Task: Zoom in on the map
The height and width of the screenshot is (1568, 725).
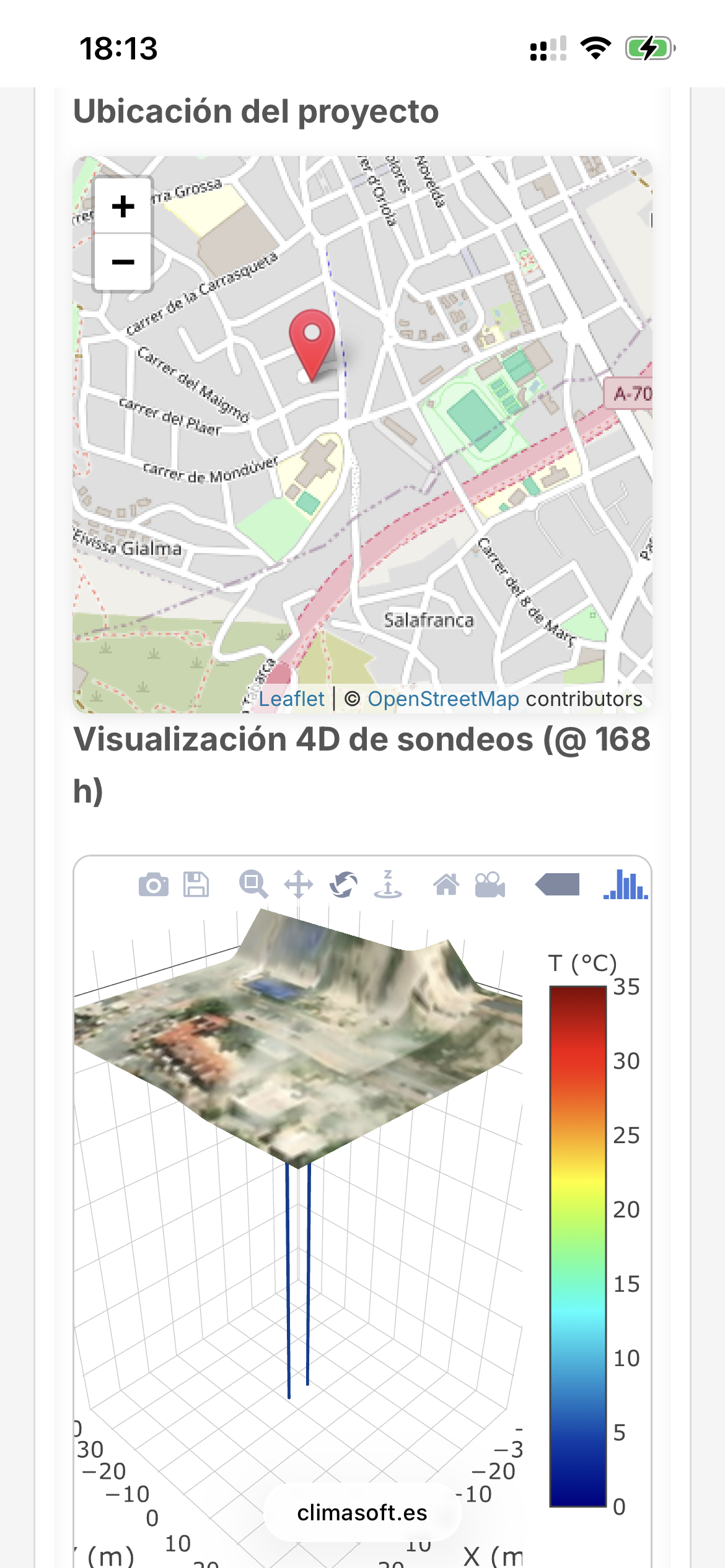Action: [123, 206]
